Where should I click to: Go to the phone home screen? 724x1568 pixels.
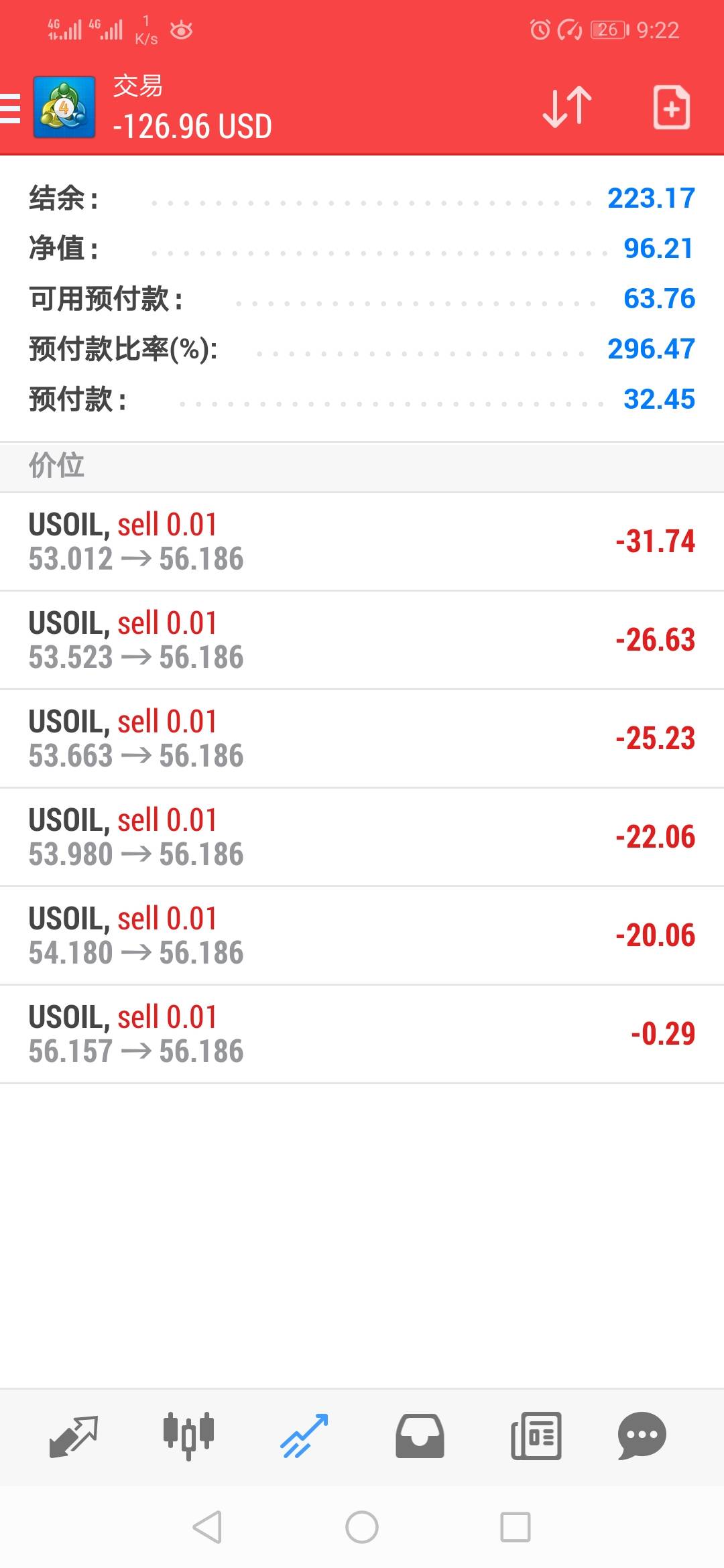click(362, 1527)
